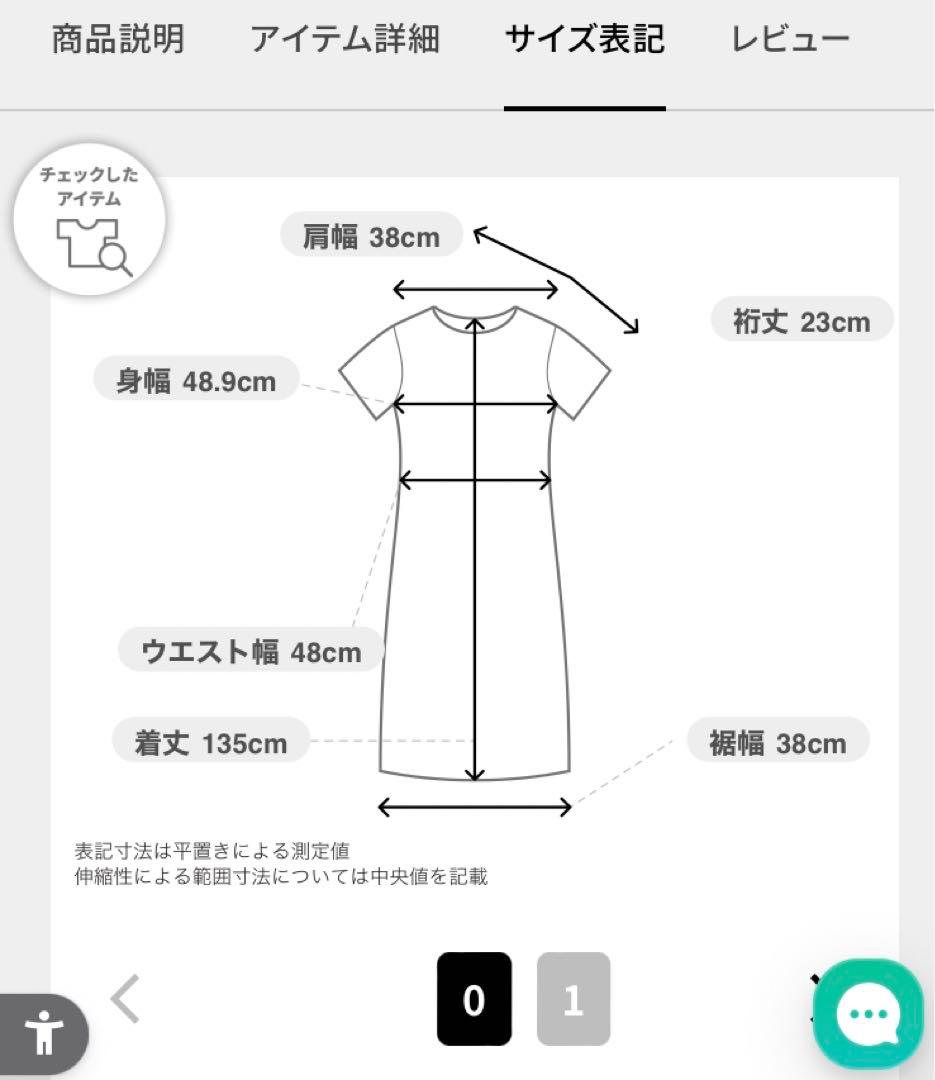Open the accessibility options button
935x1080 pixels.
tap(42, 1034)
